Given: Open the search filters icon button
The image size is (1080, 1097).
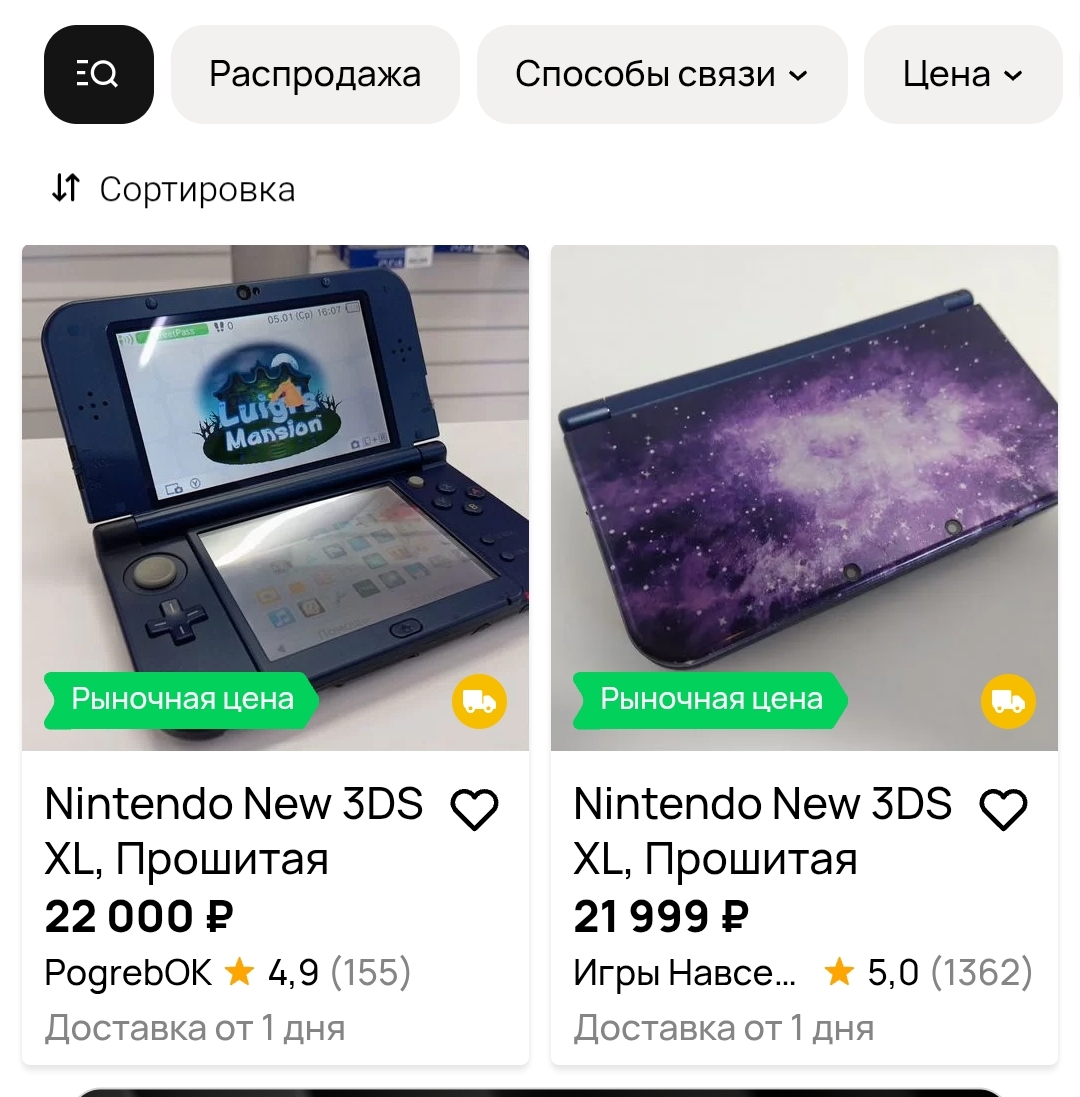Looking at the screenshot, I should point(98,75).
